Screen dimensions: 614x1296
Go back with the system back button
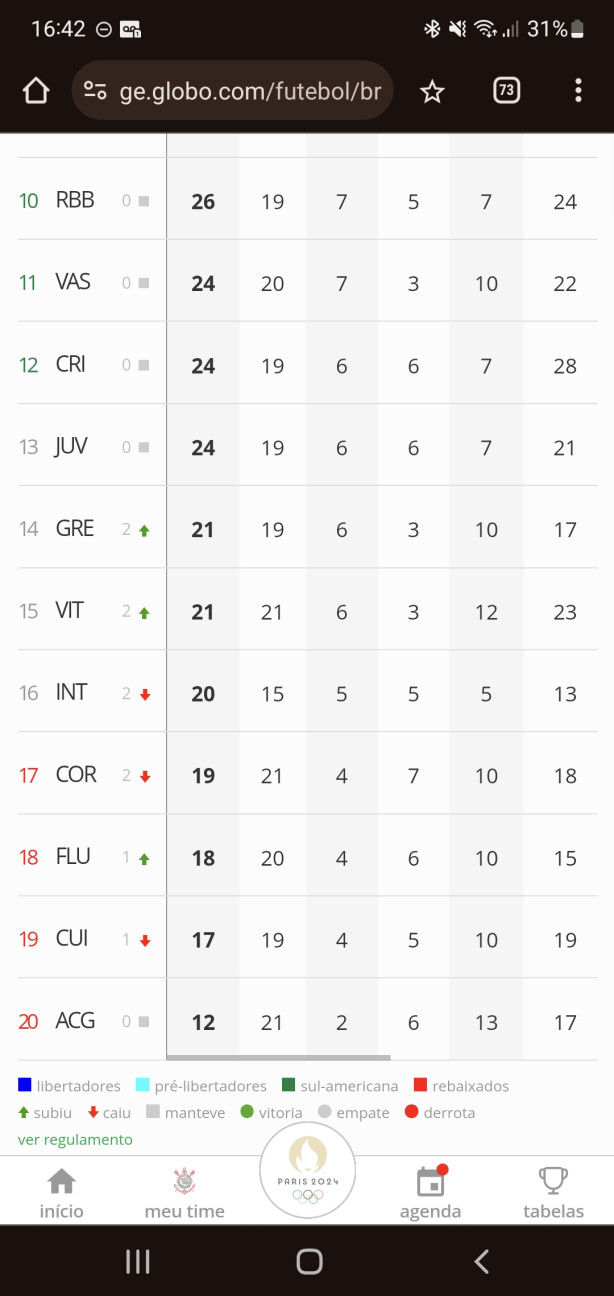click(482, 1261)
